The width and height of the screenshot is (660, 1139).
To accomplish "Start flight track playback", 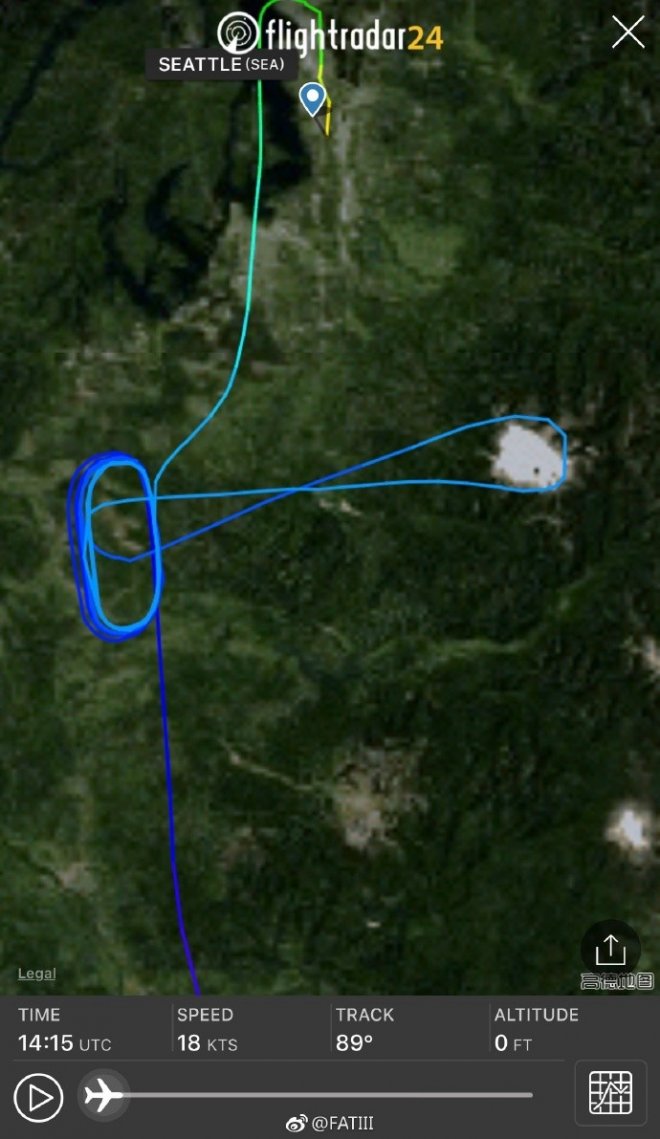I will click(38, 1097).
